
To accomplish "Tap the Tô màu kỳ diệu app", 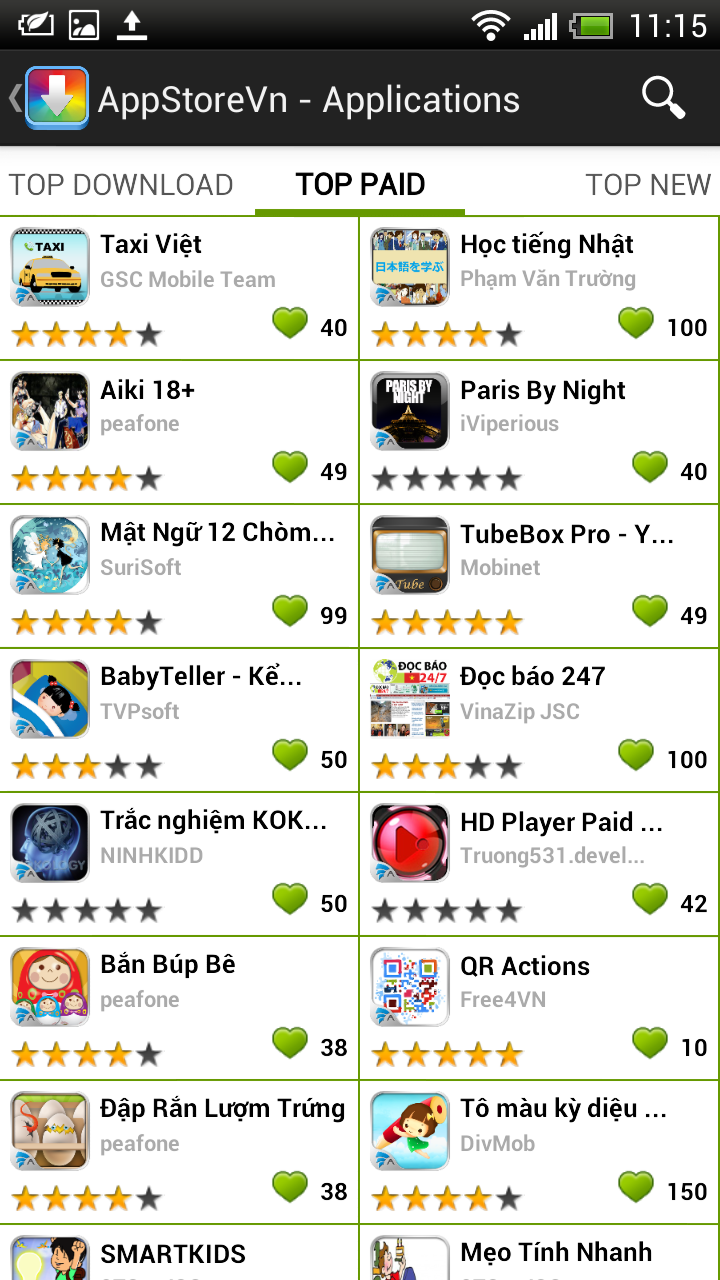I will point(539,1152).
